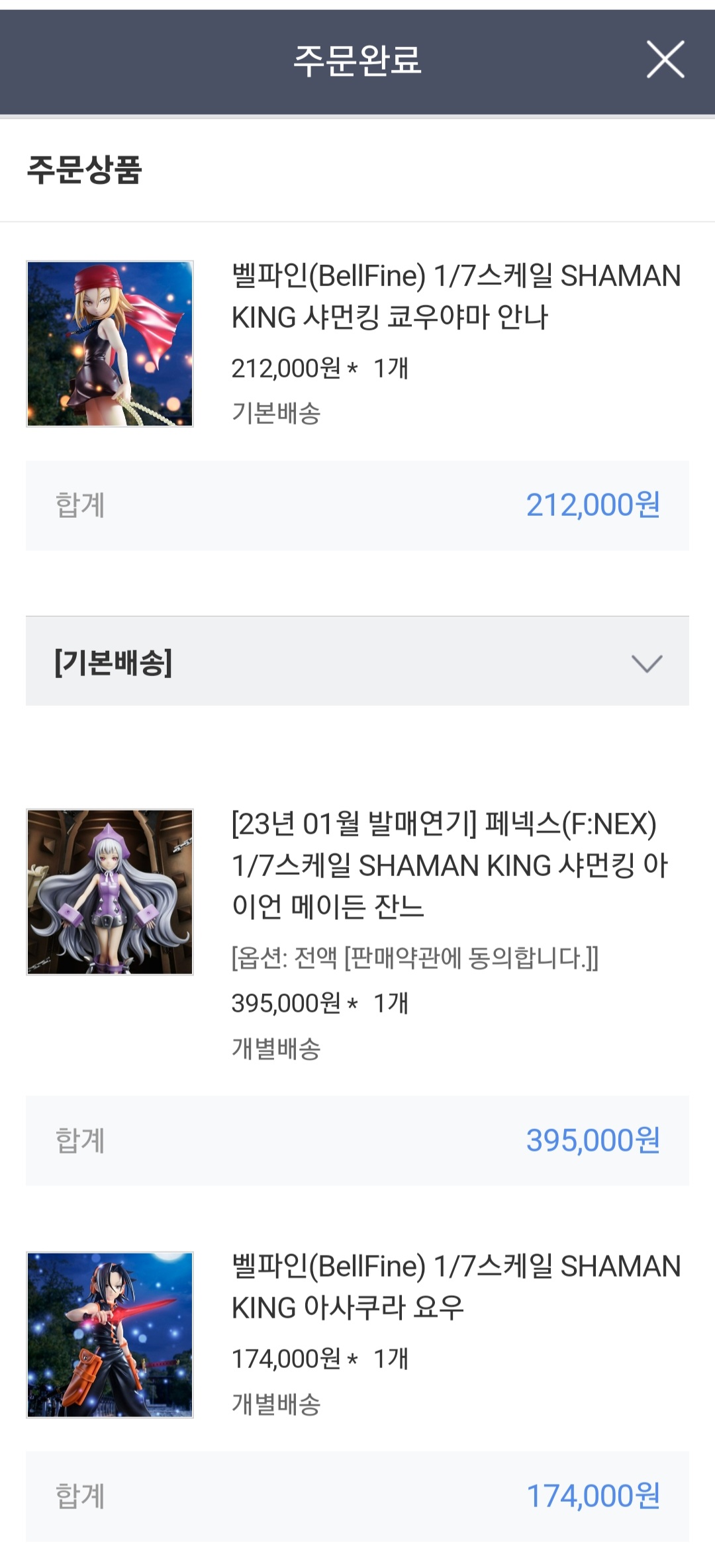Open the 쿄우야마 안나 figure product
This screenshot has height=1568, width=715.
coord(455,296)
